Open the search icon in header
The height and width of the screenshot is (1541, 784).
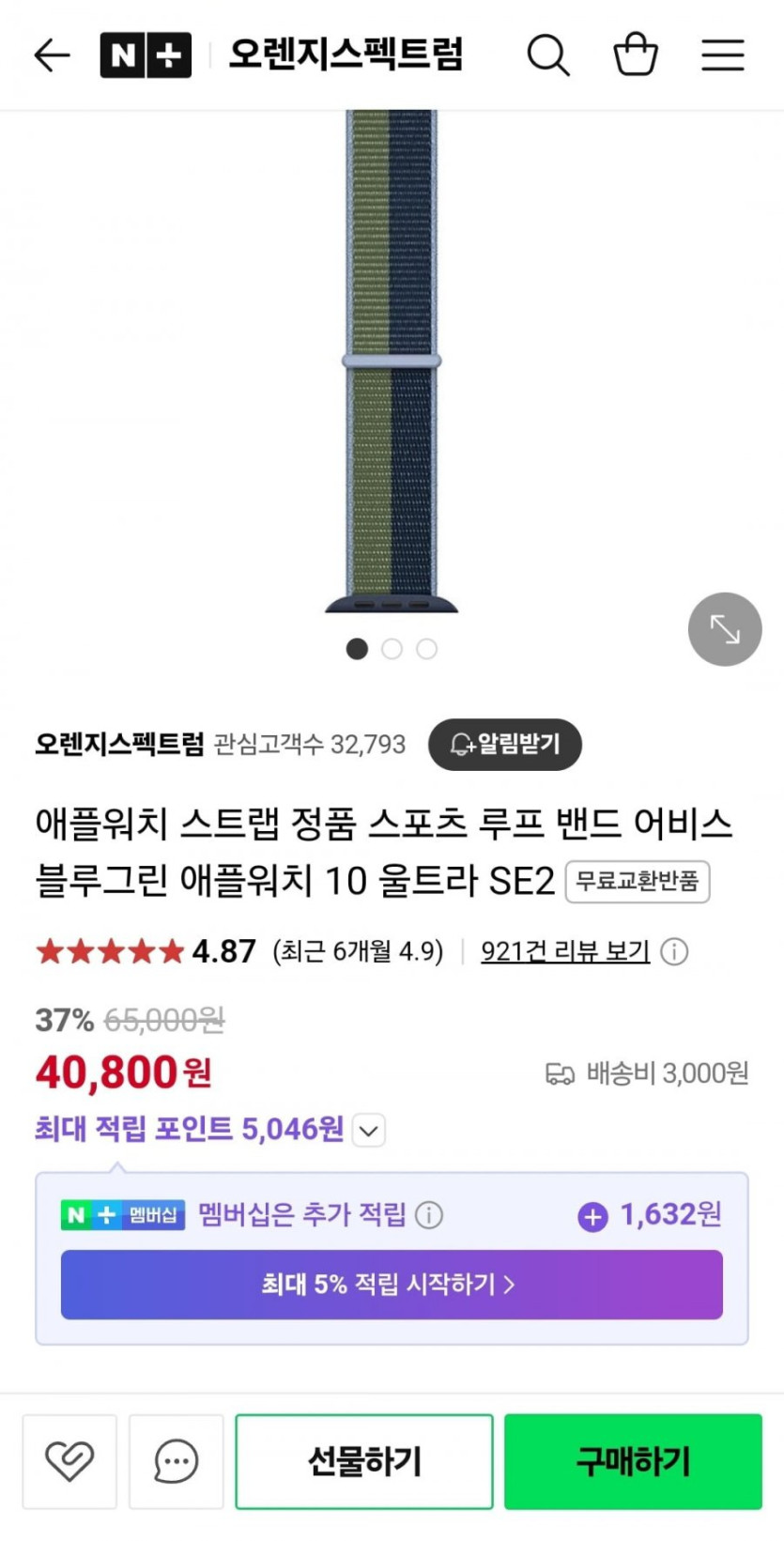(547, 55)
